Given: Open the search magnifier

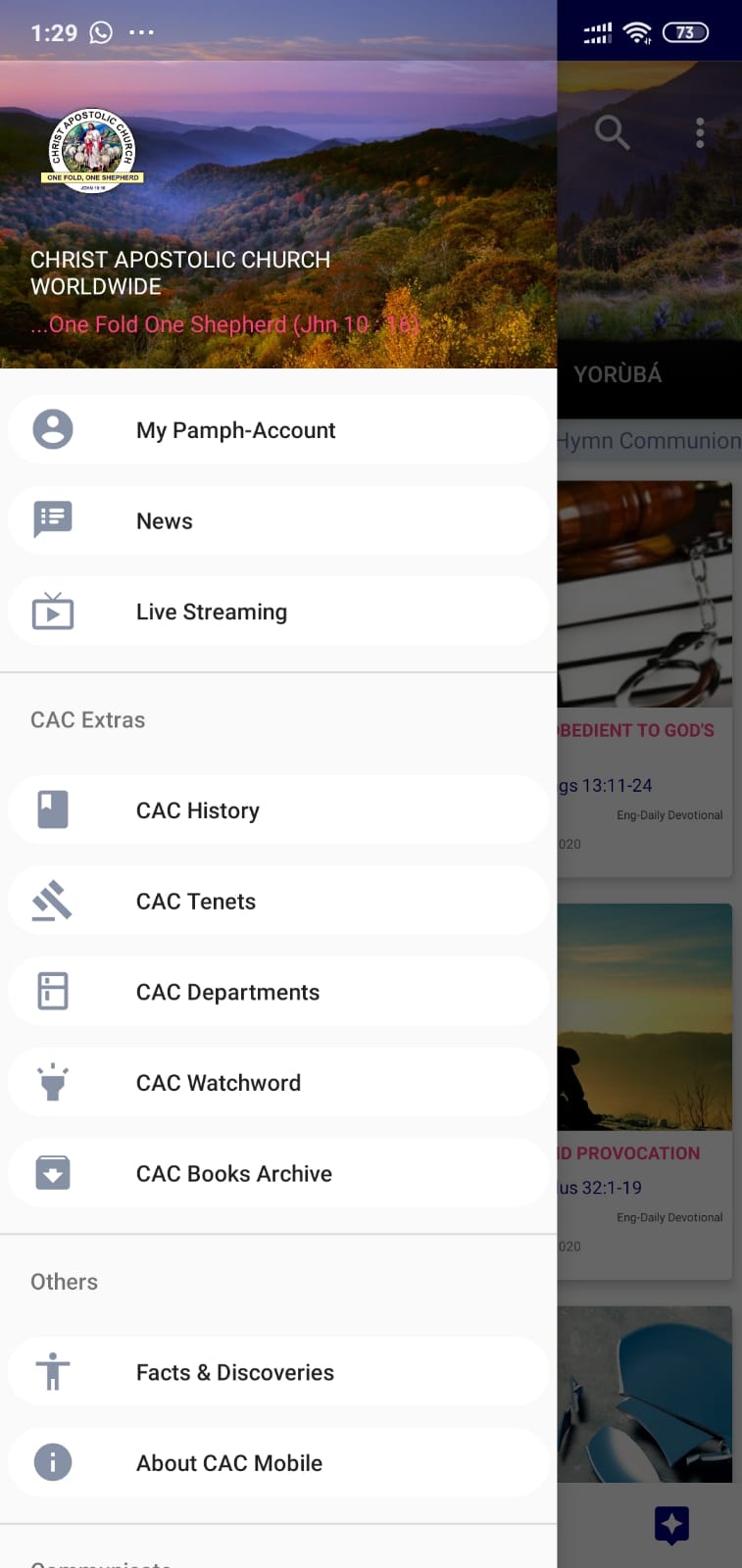Looking at the screenshot, I should [611, 133].
